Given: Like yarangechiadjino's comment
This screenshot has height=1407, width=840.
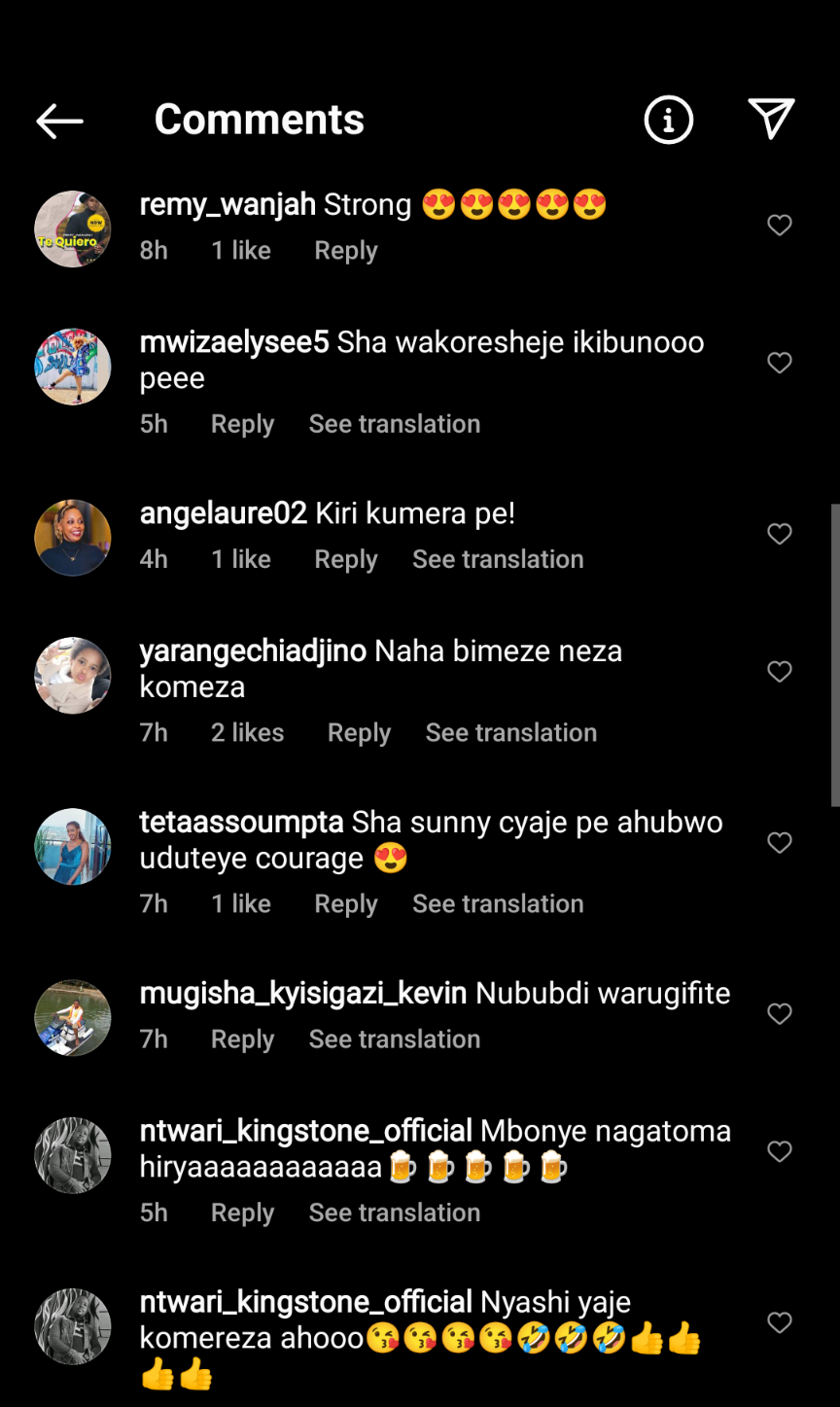Looking at the screenshot, I should pos(779,672).
